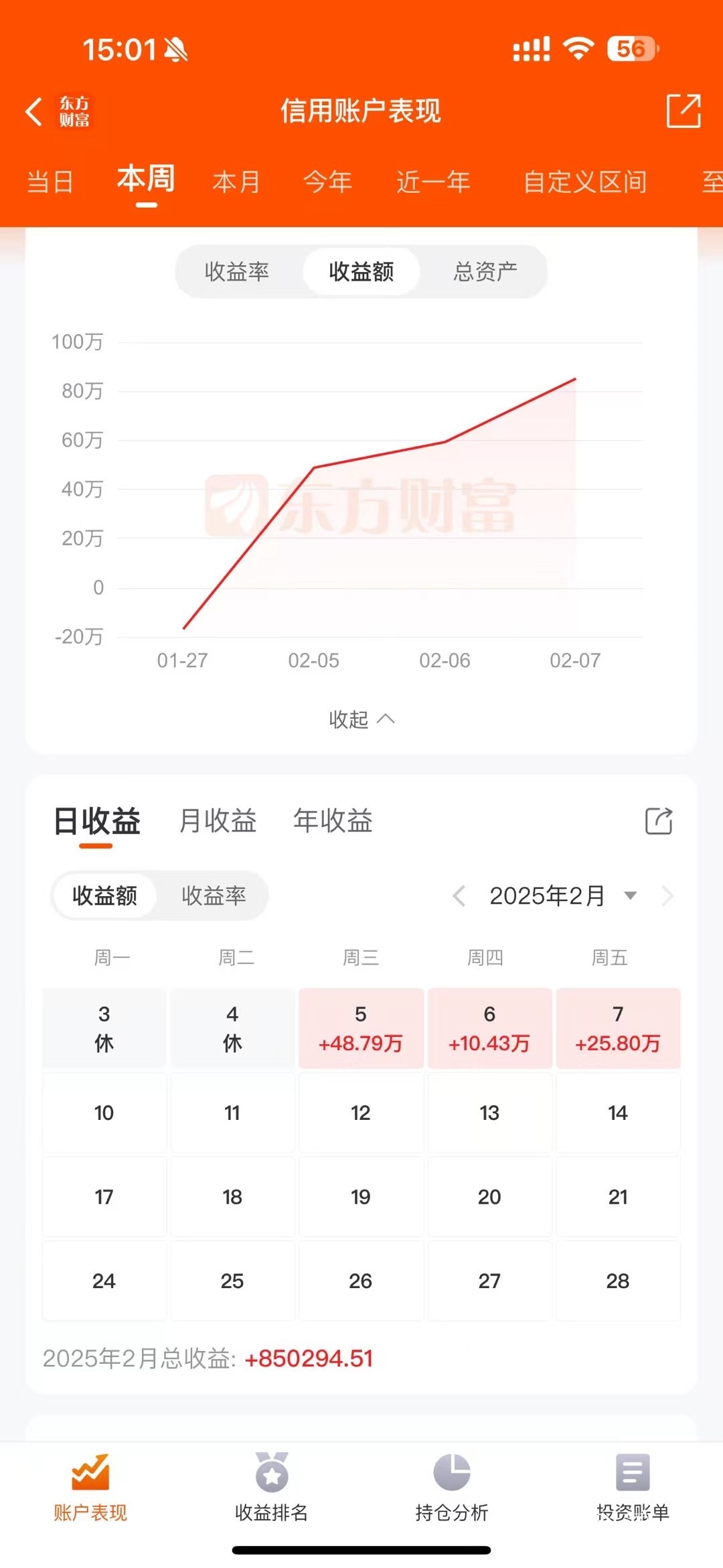Go to the previous month
Viewport: 723px width, 1568px height.
[459, 896]
